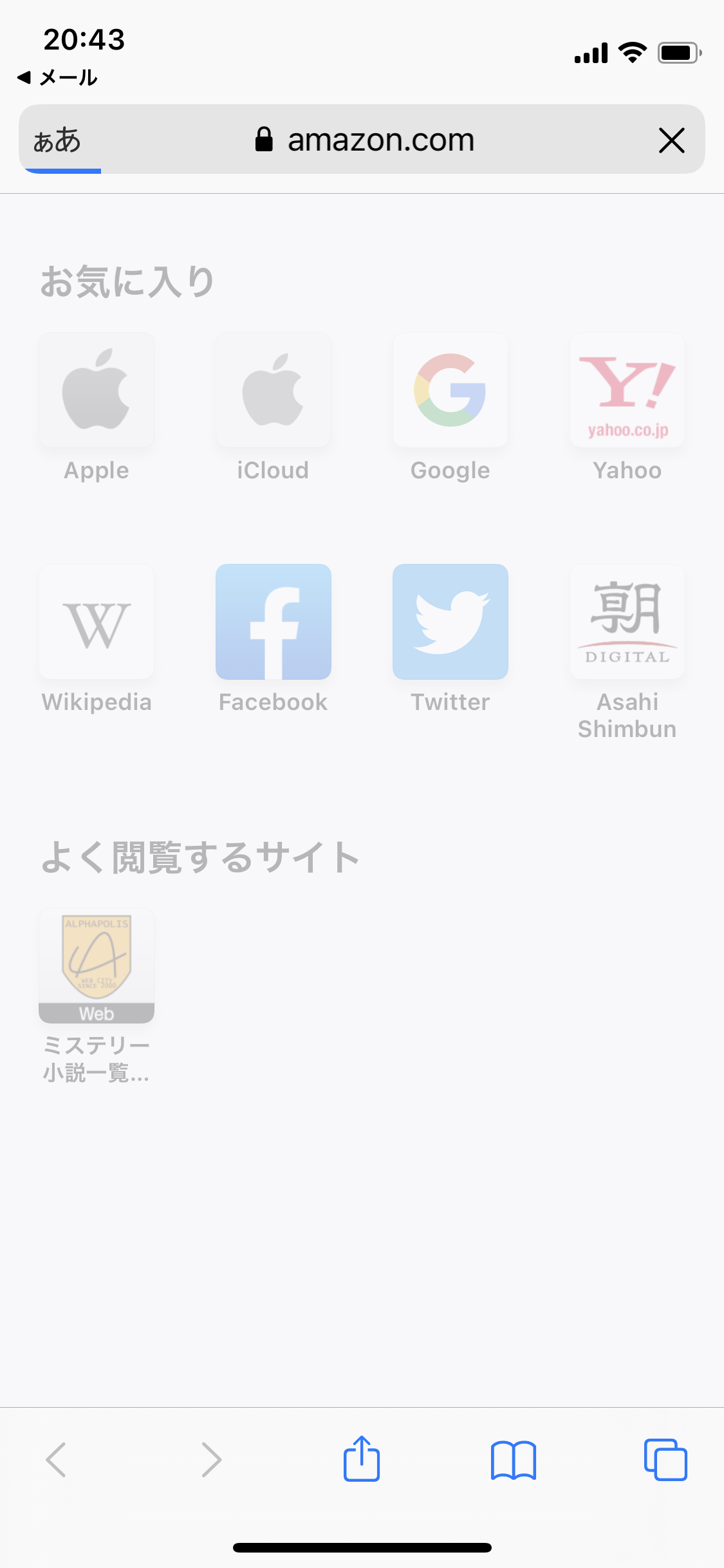Launch the Wikipedia favorite
Screen dimensions: 724x1568
(x=97, y=622)
